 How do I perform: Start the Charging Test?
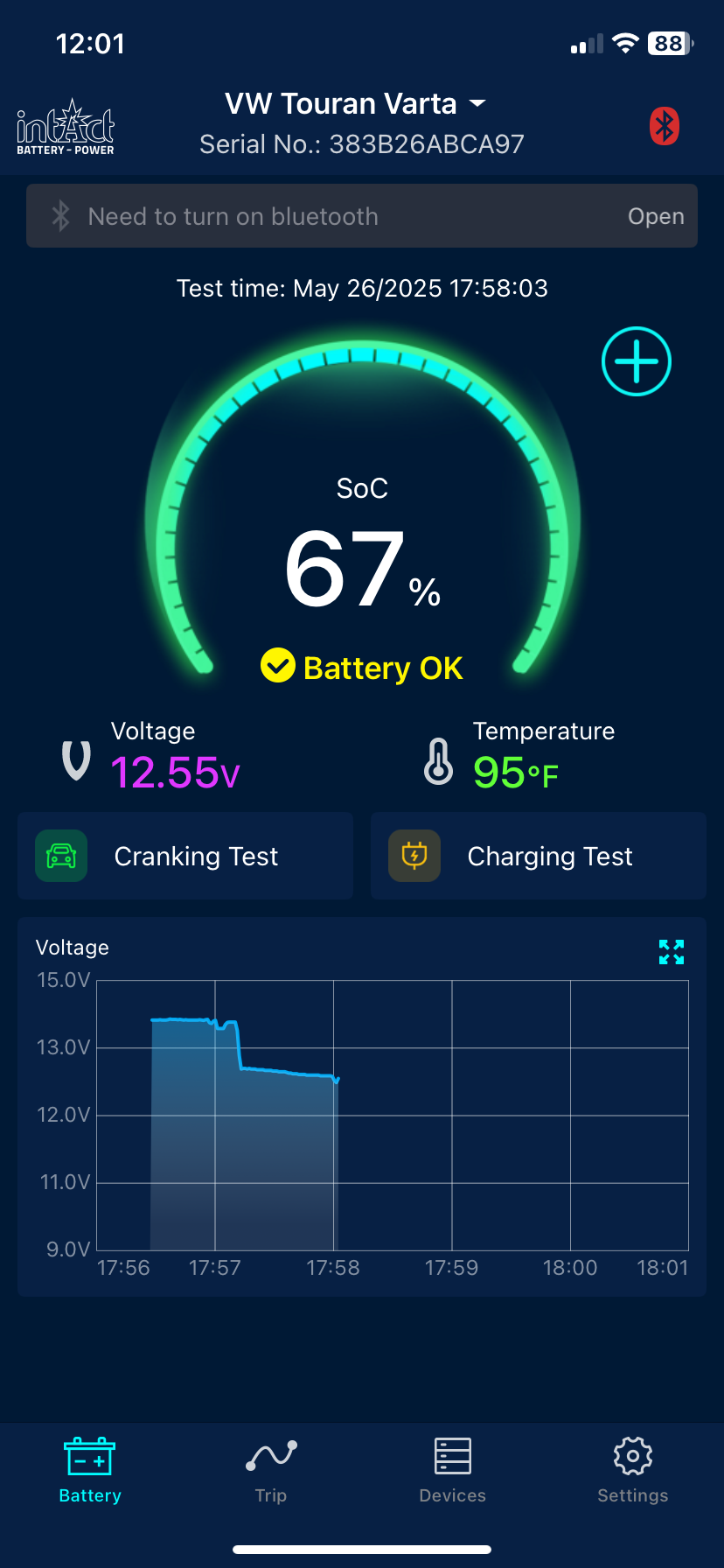(x=539, y=856)
